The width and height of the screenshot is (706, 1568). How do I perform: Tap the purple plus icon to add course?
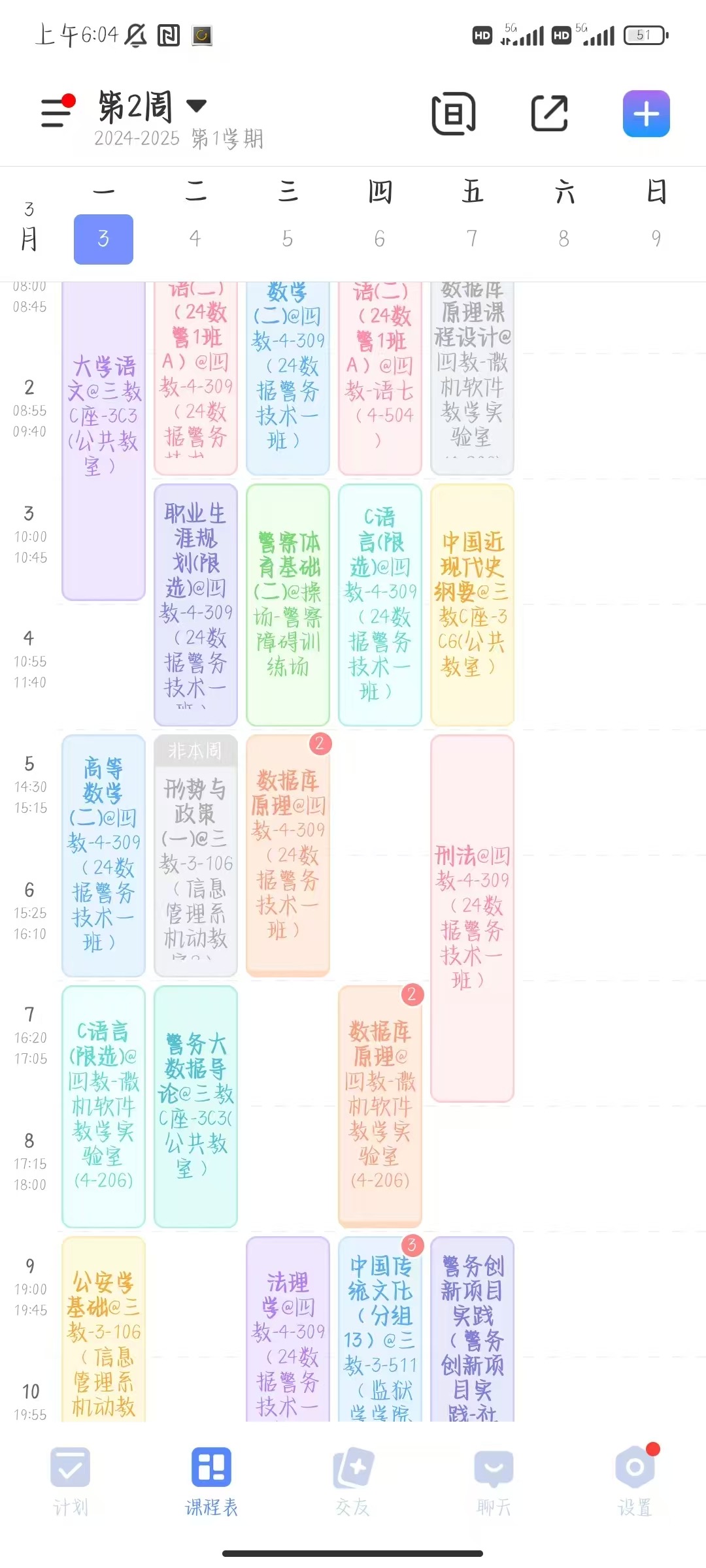pyautogui.click(x=646, y=114)
